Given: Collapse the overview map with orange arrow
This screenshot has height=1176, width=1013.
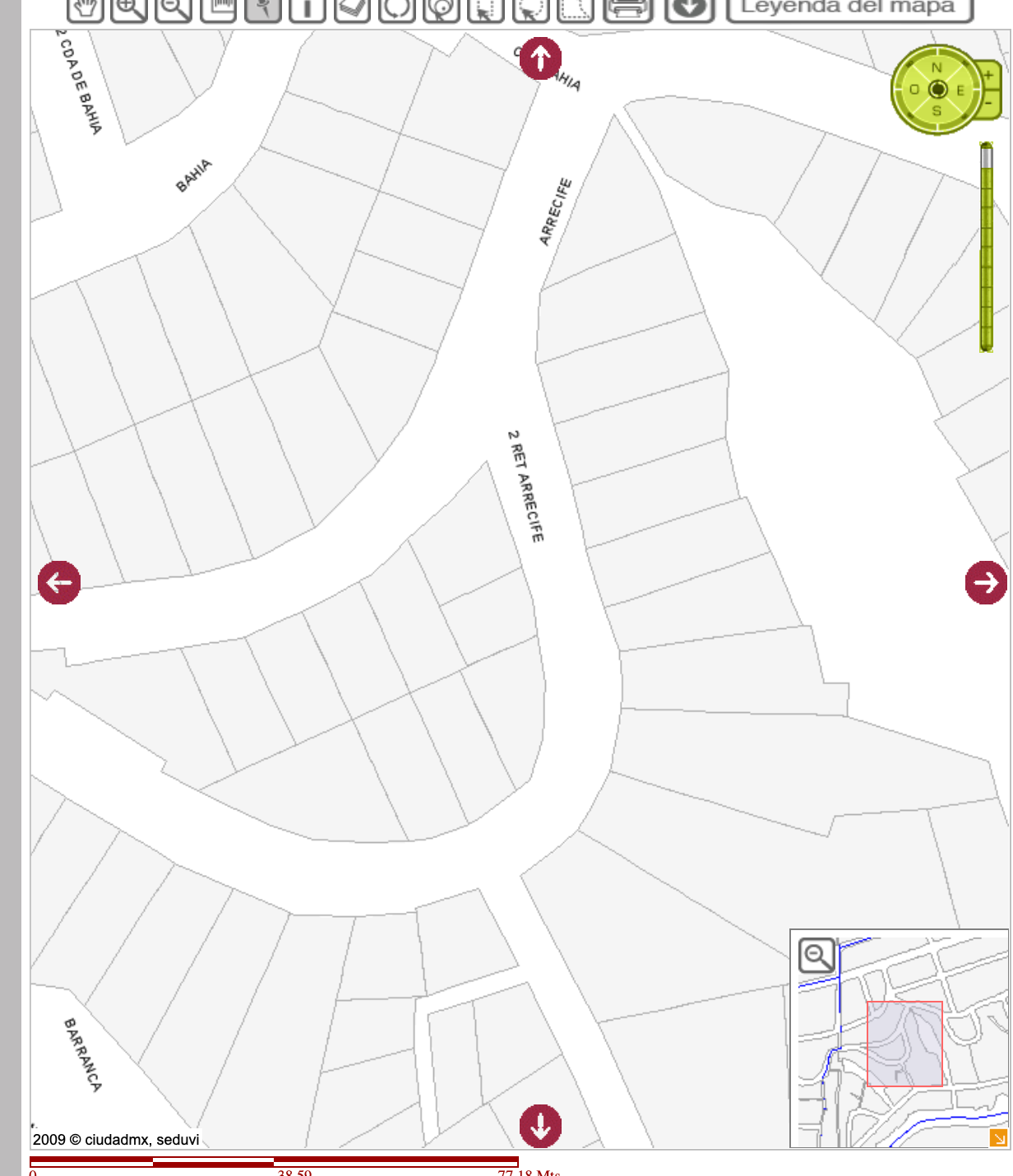Looking at the screenshot, I should pyautogui.click(x=998, y=1138).
